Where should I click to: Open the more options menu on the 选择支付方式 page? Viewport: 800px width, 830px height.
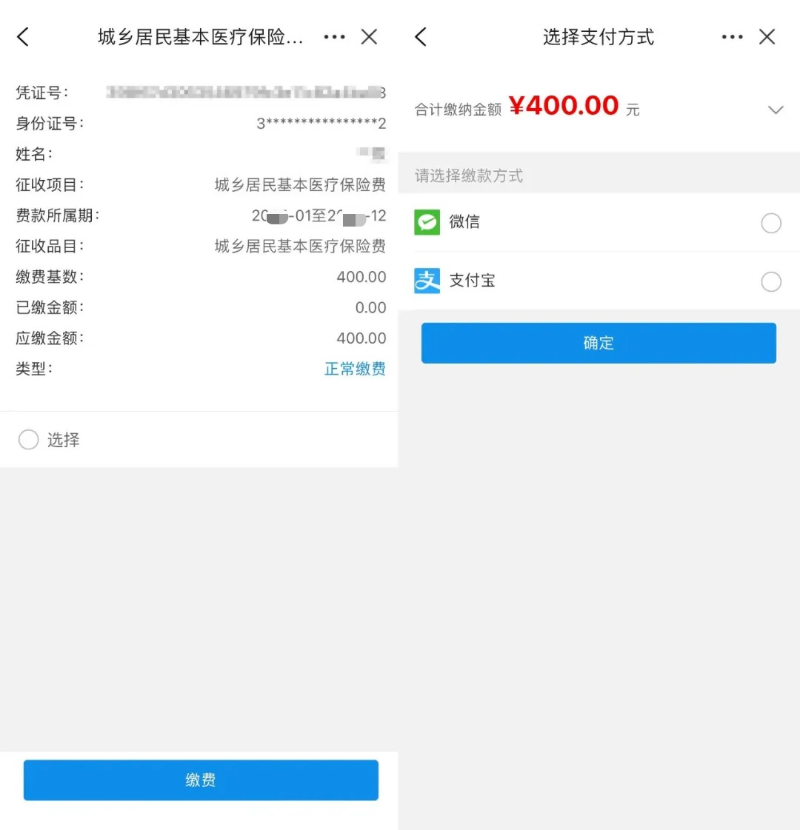coord(732,37)
